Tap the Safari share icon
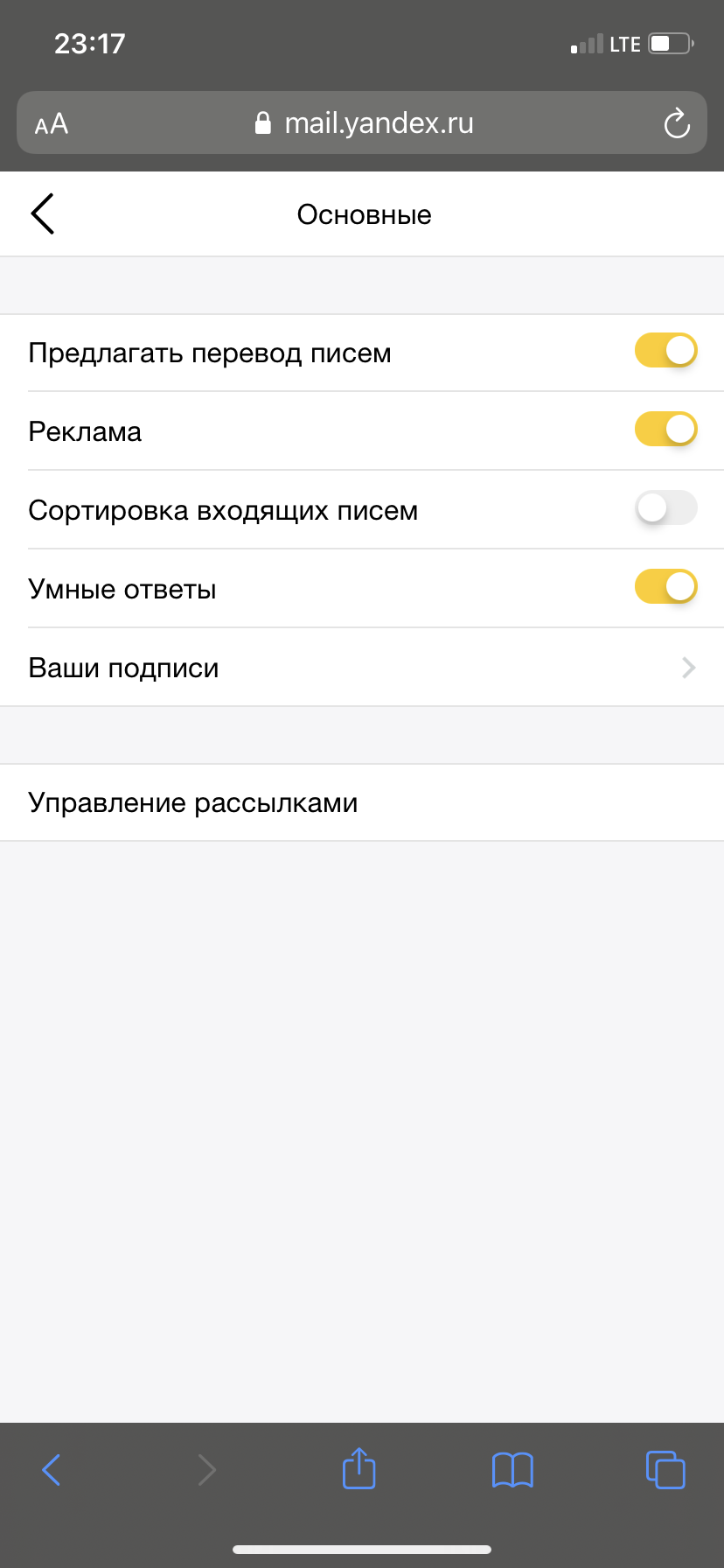 359,1469
